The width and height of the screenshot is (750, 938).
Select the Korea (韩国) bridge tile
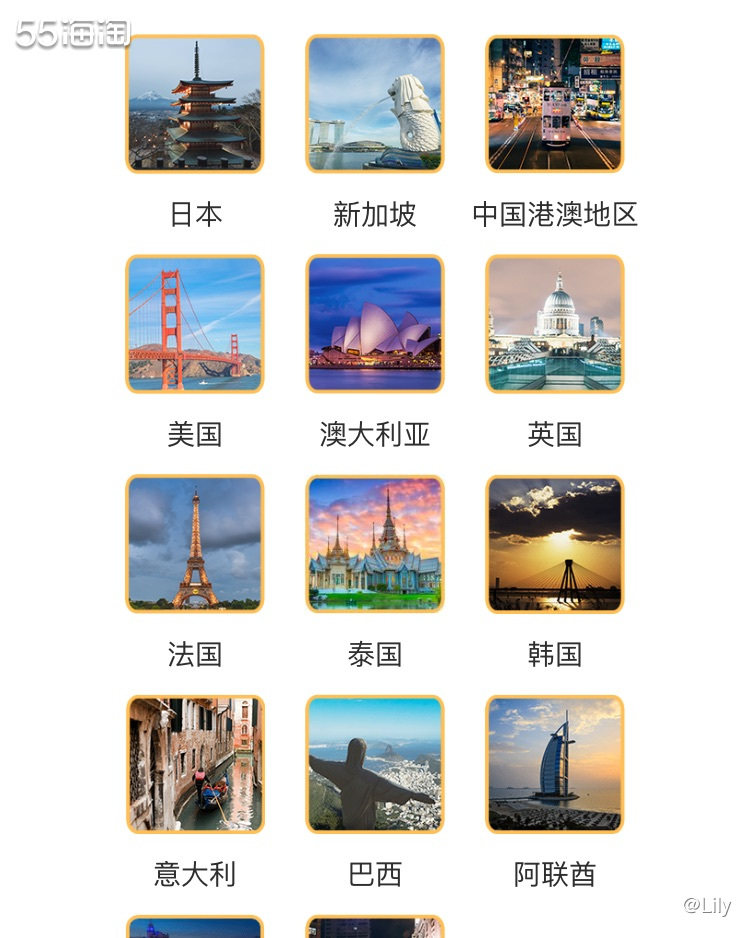point(553,545)
